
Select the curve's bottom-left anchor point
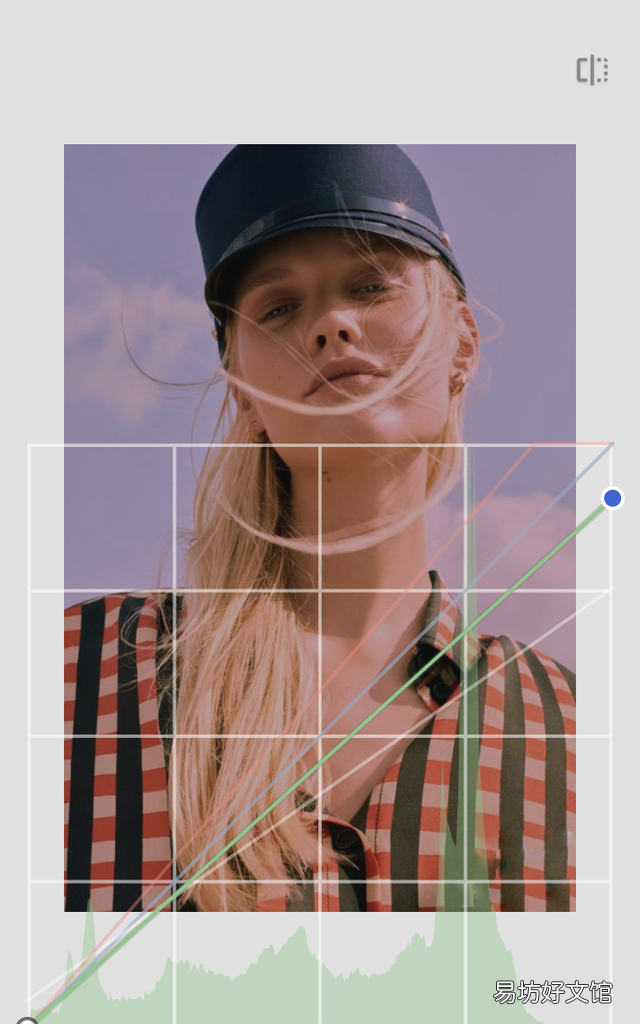pyautogui.click(x=28, y=1021)
